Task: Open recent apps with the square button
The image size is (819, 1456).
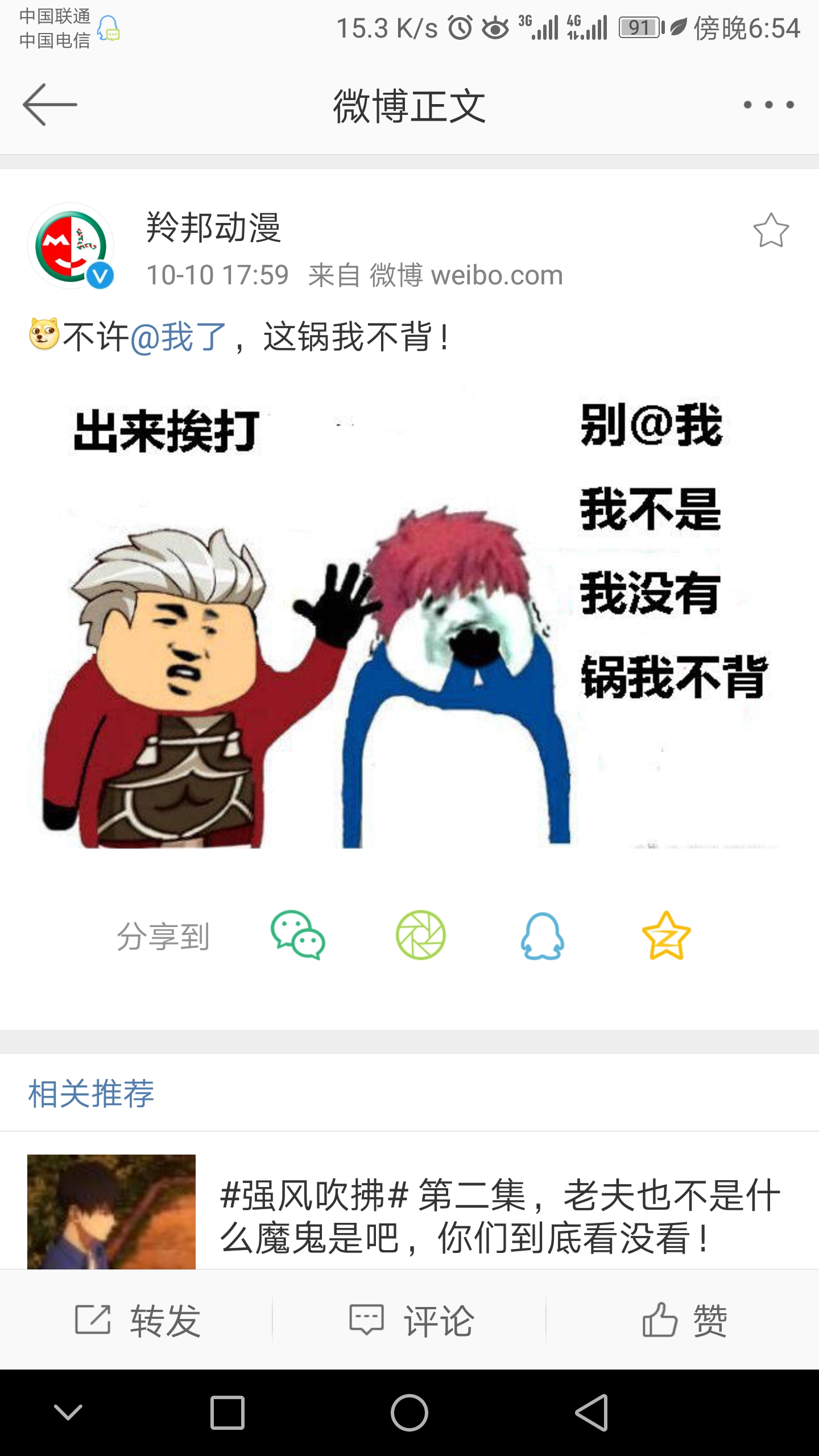Action: point(227,1413)
